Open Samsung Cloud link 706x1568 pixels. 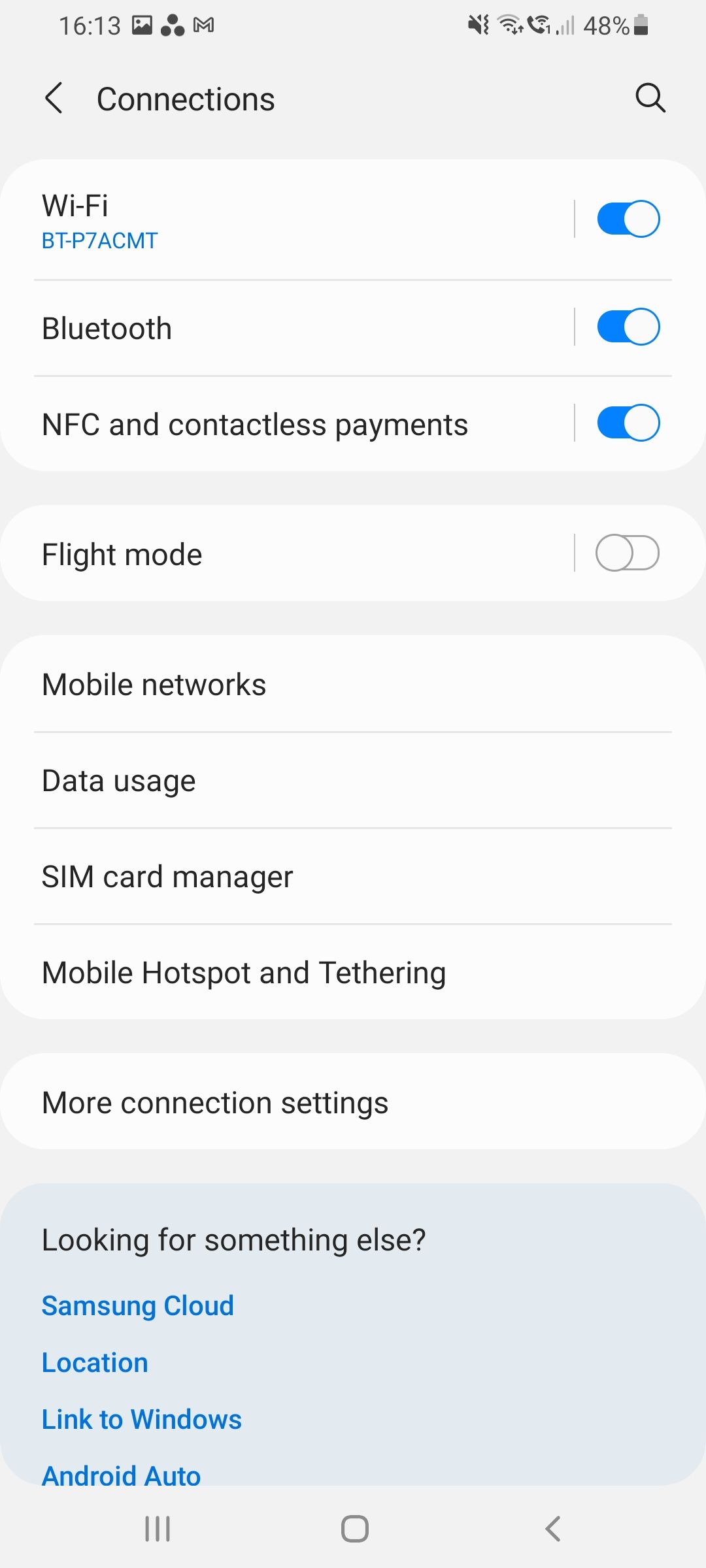[137, 1305]
